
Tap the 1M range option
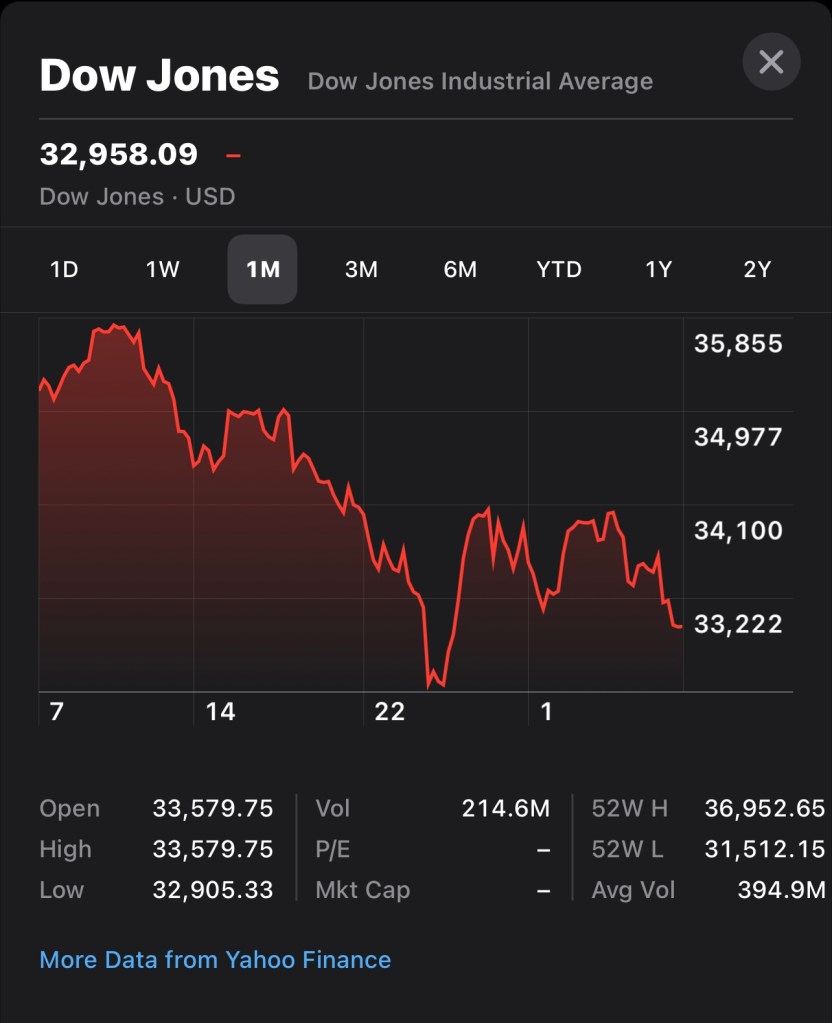(x=262, y=269)
